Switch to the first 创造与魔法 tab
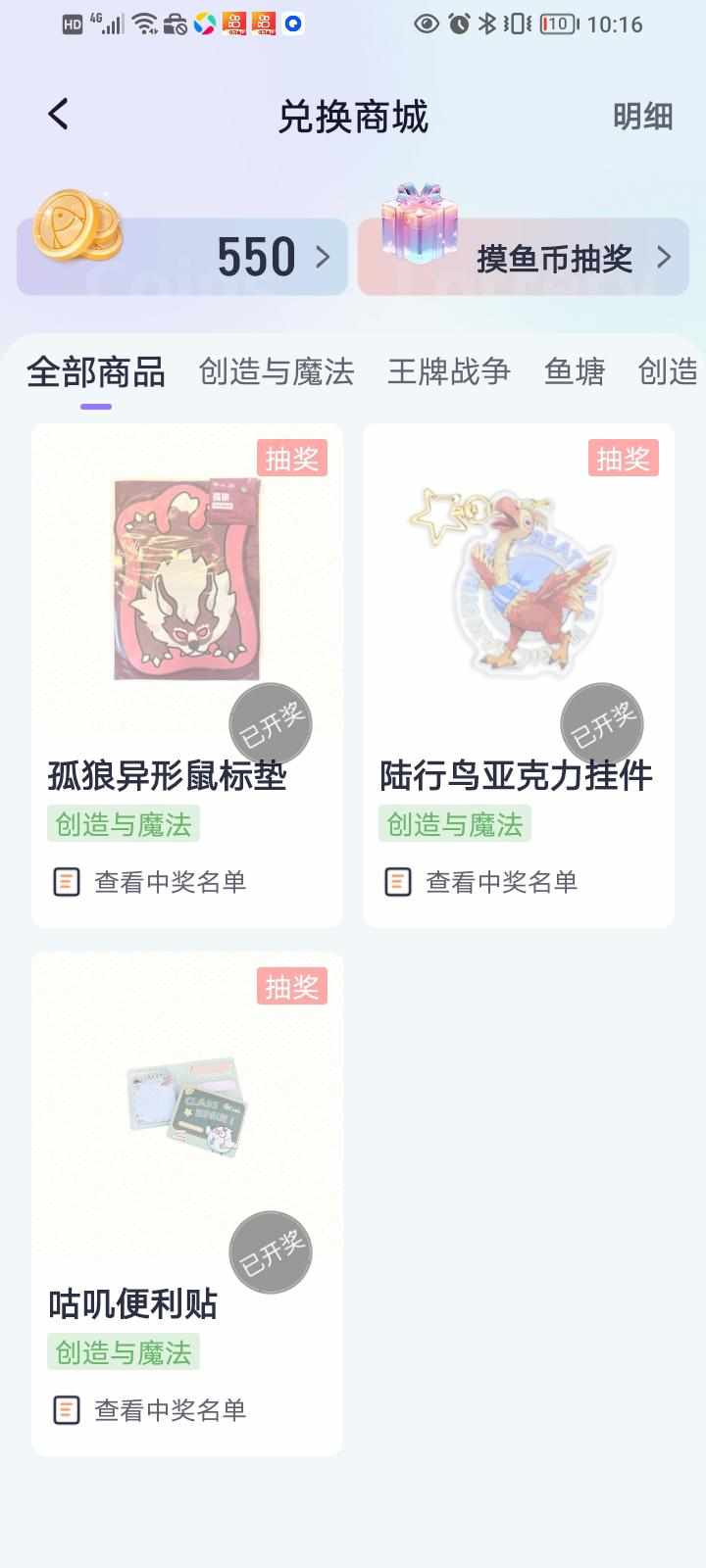 (277, 372)
